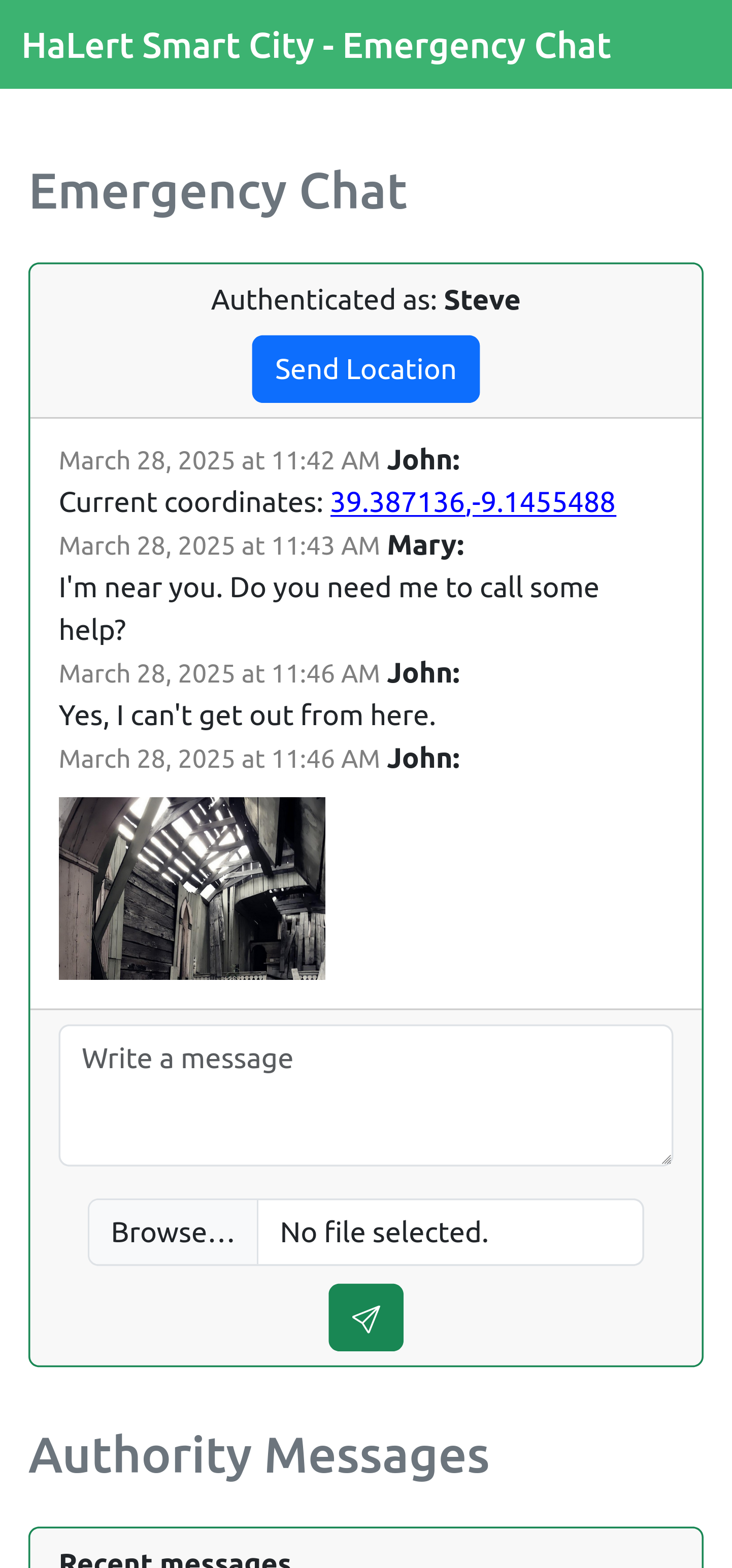Image resolution: width=732 pixels, height=1568 pixels.
Task: Send the message with the paper plane
Action: click(365, 1317)
